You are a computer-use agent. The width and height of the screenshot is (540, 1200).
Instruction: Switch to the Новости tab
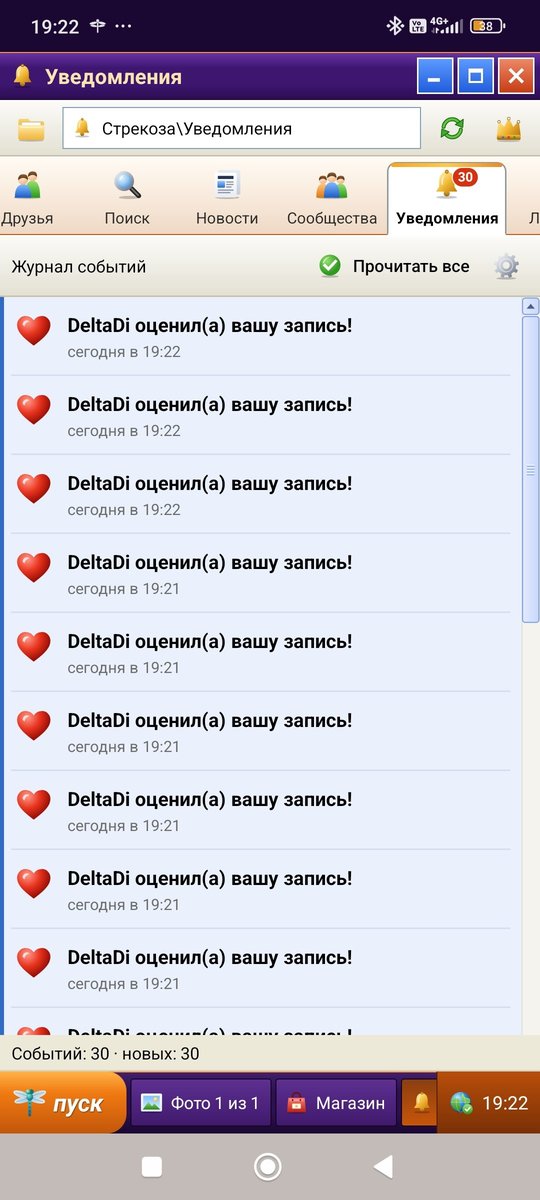pos(227,198)
